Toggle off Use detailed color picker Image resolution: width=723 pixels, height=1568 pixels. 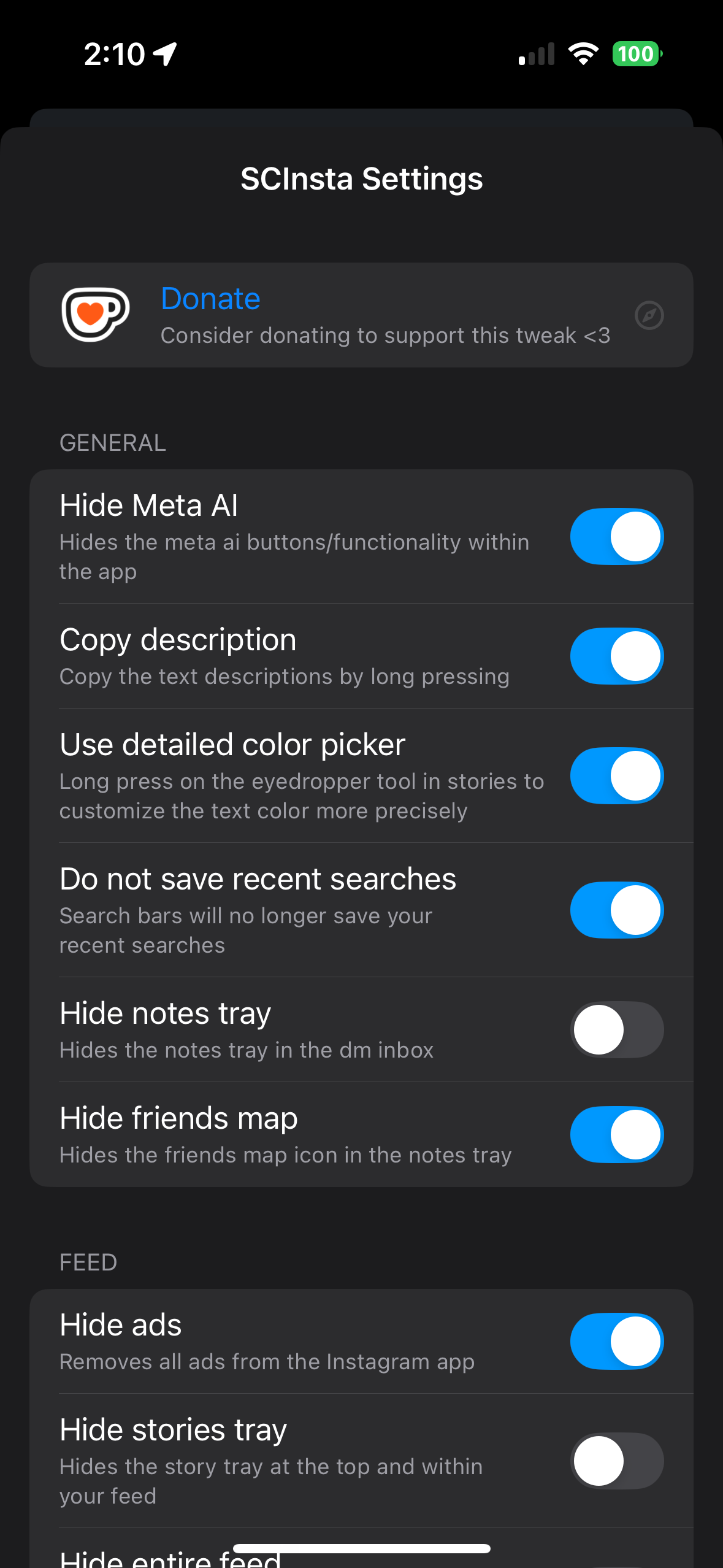coord(616,775)
